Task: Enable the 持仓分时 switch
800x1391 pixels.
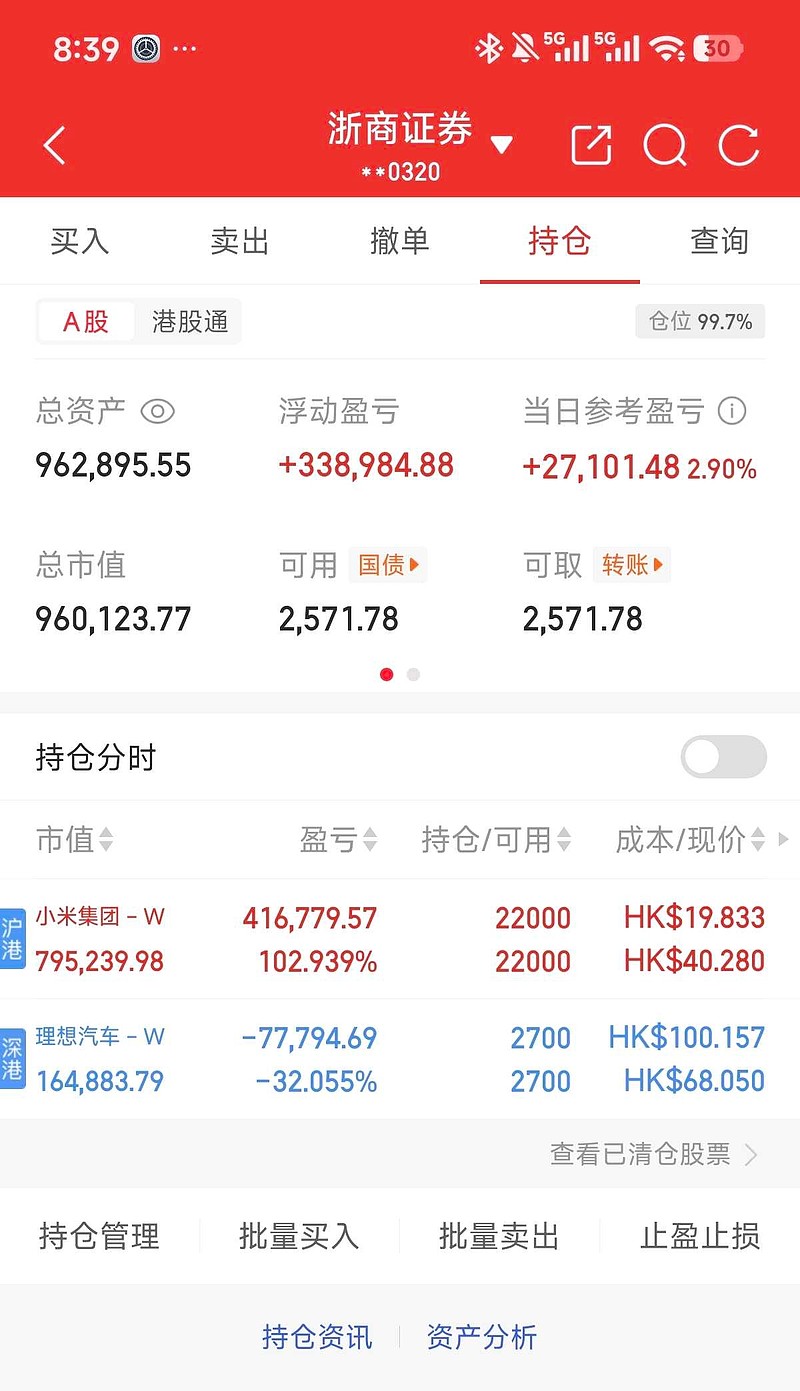Action: click(723, 757)
